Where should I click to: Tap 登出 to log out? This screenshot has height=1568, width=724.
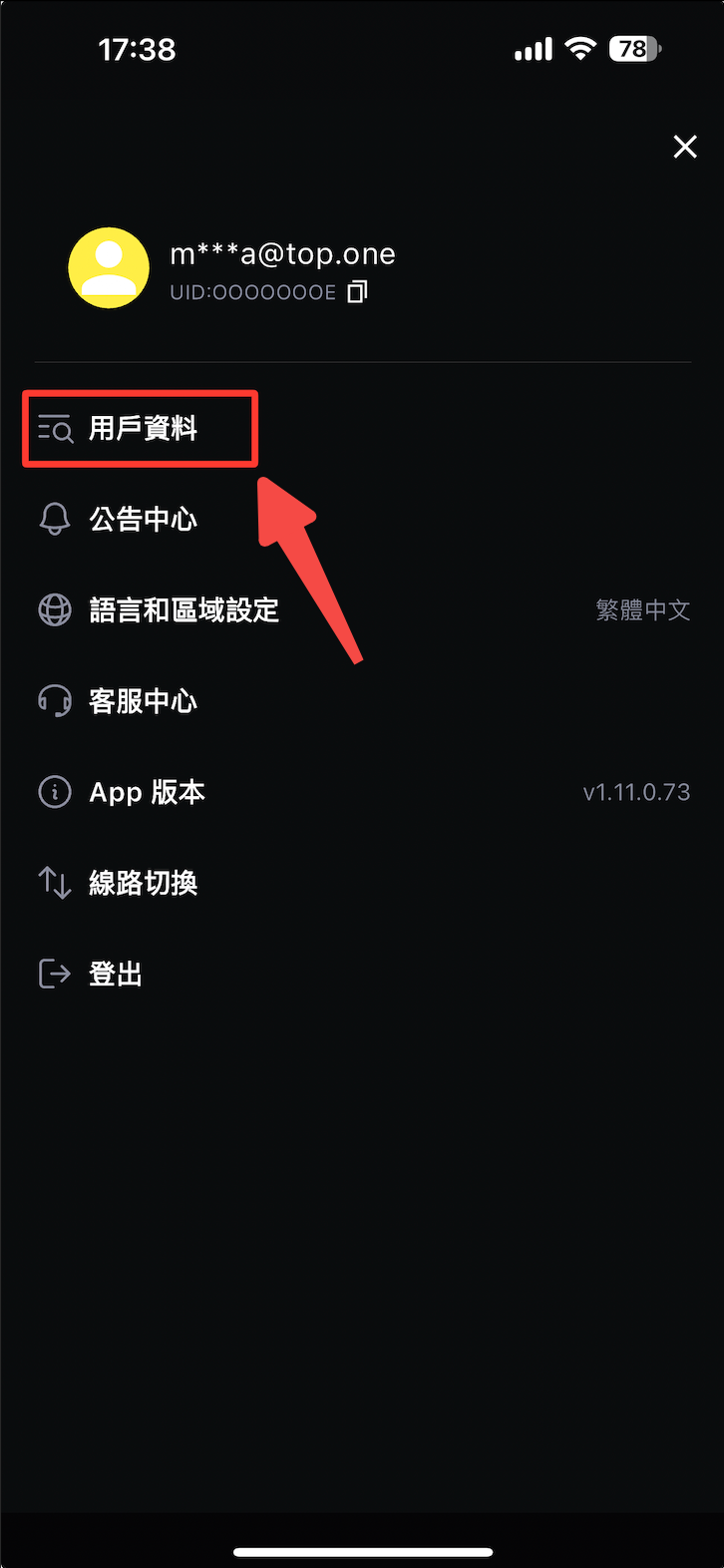(x=115, y=974)
